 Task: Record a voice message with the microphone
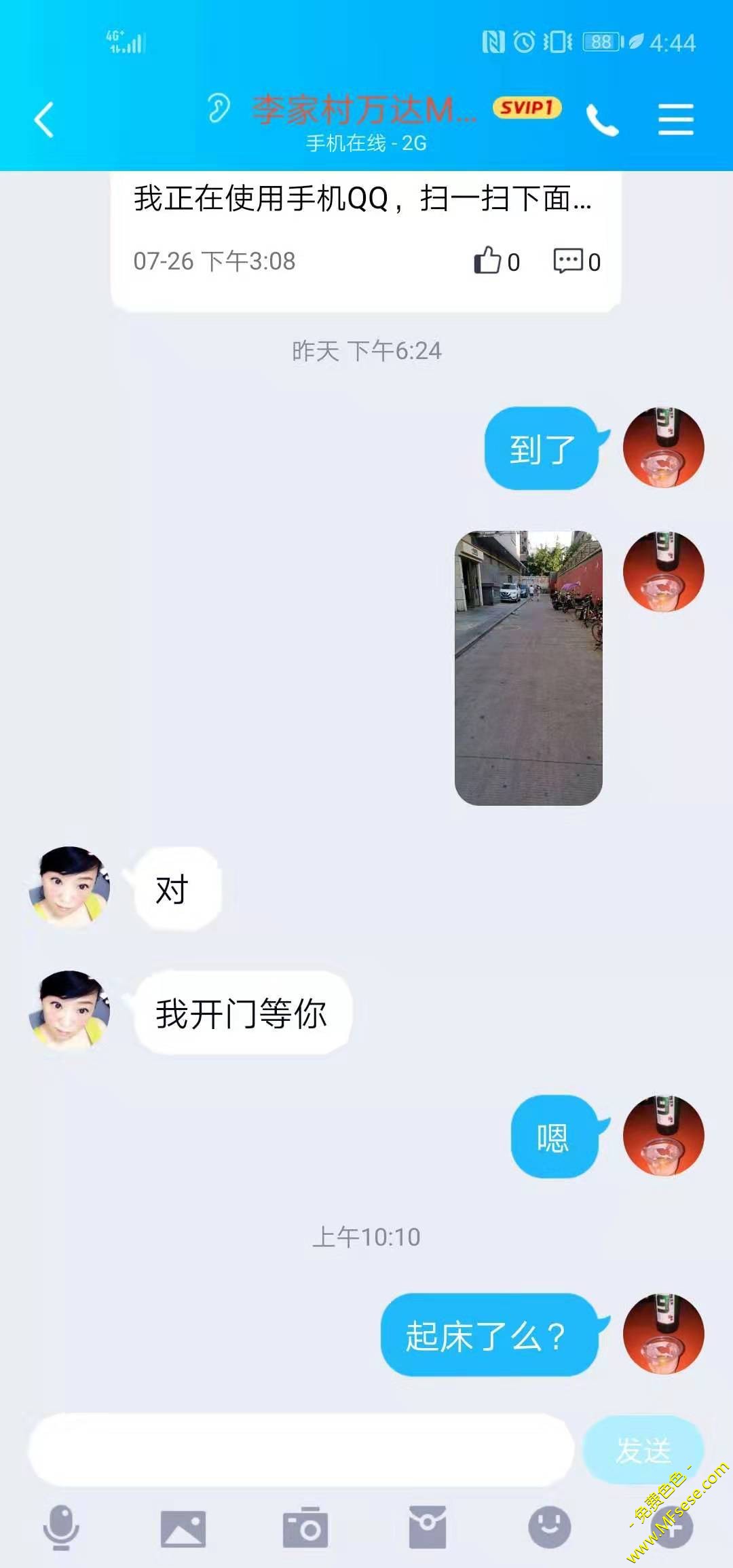click(x=61, y=1527)
